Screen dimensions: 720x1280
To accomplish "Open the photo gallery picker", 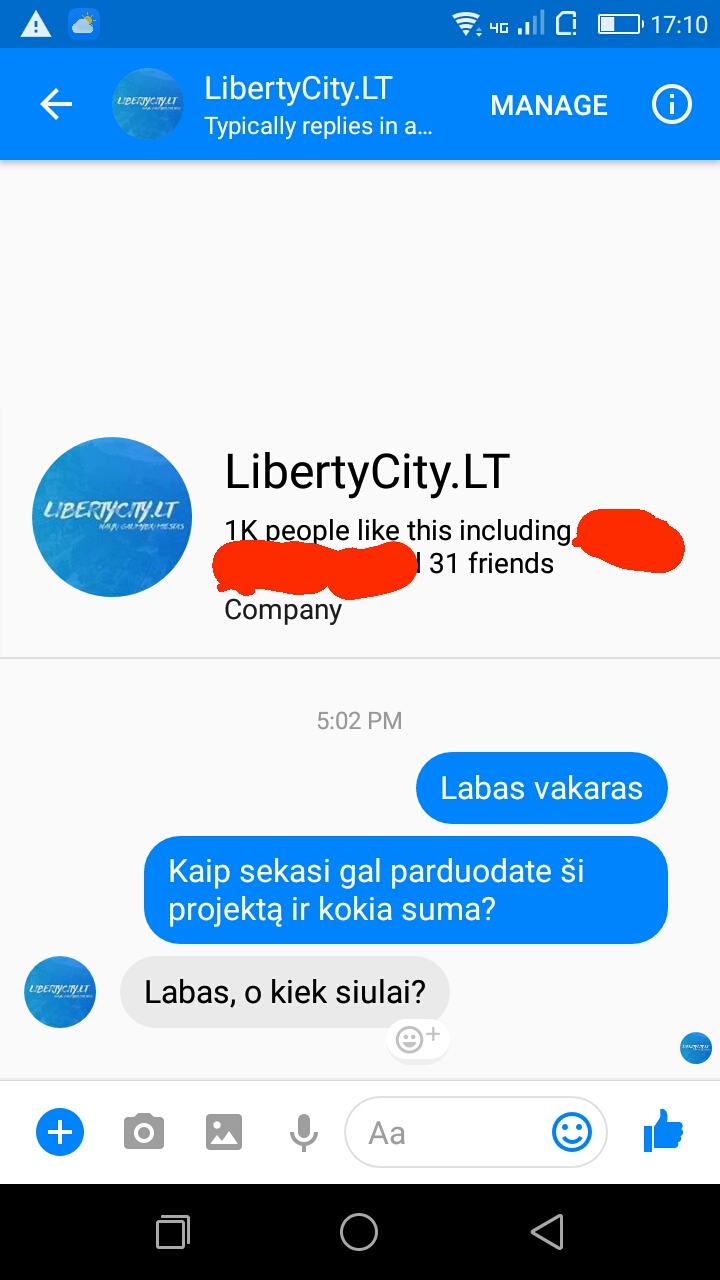I will click(x=224, y=1132).
